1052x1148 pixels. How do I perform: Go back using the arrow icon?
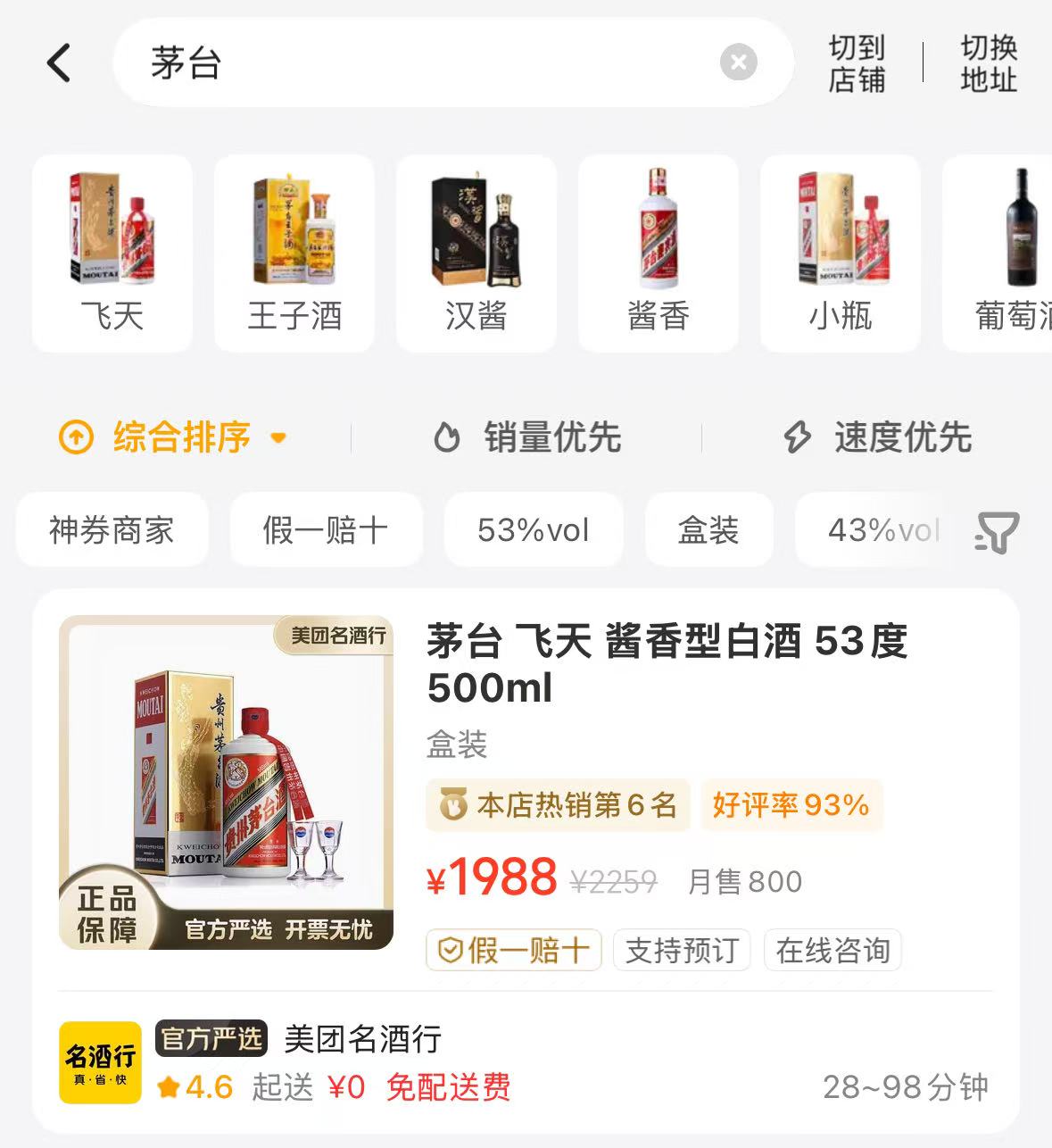tap(59, 63)
